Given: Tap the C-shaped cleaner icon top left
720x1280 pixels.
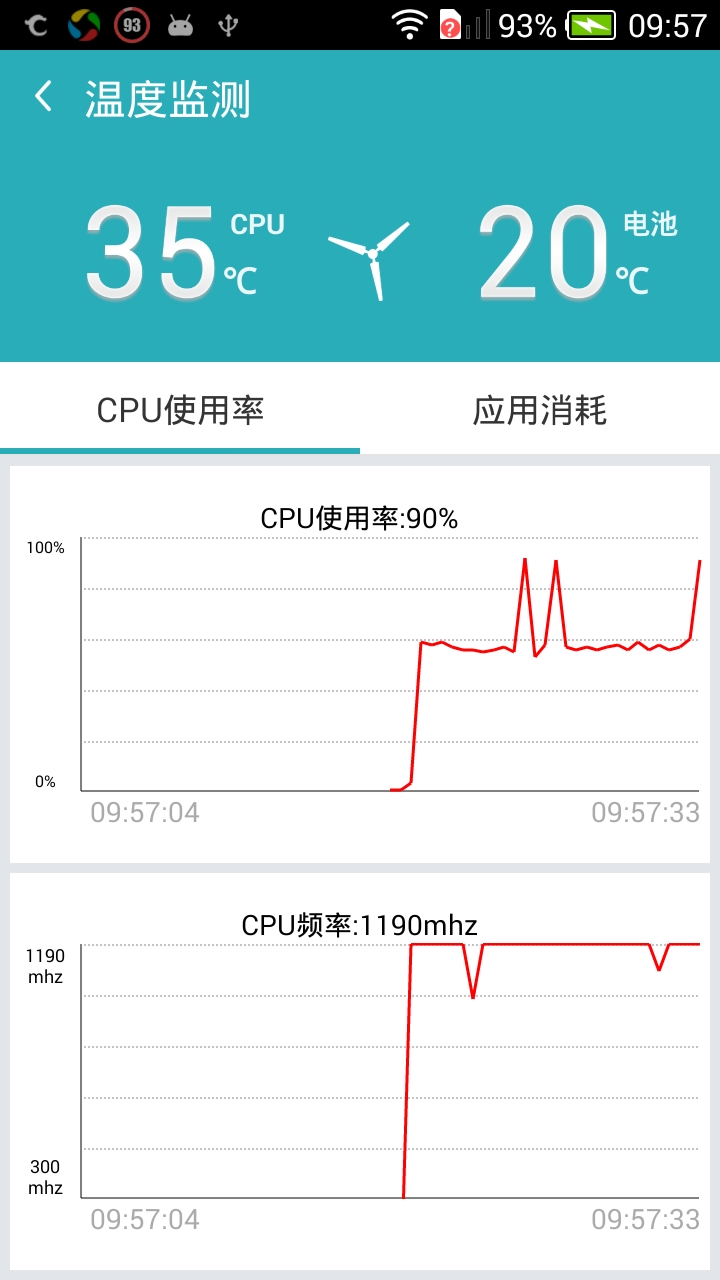Looking at the screenshot, I should (36, 25).
